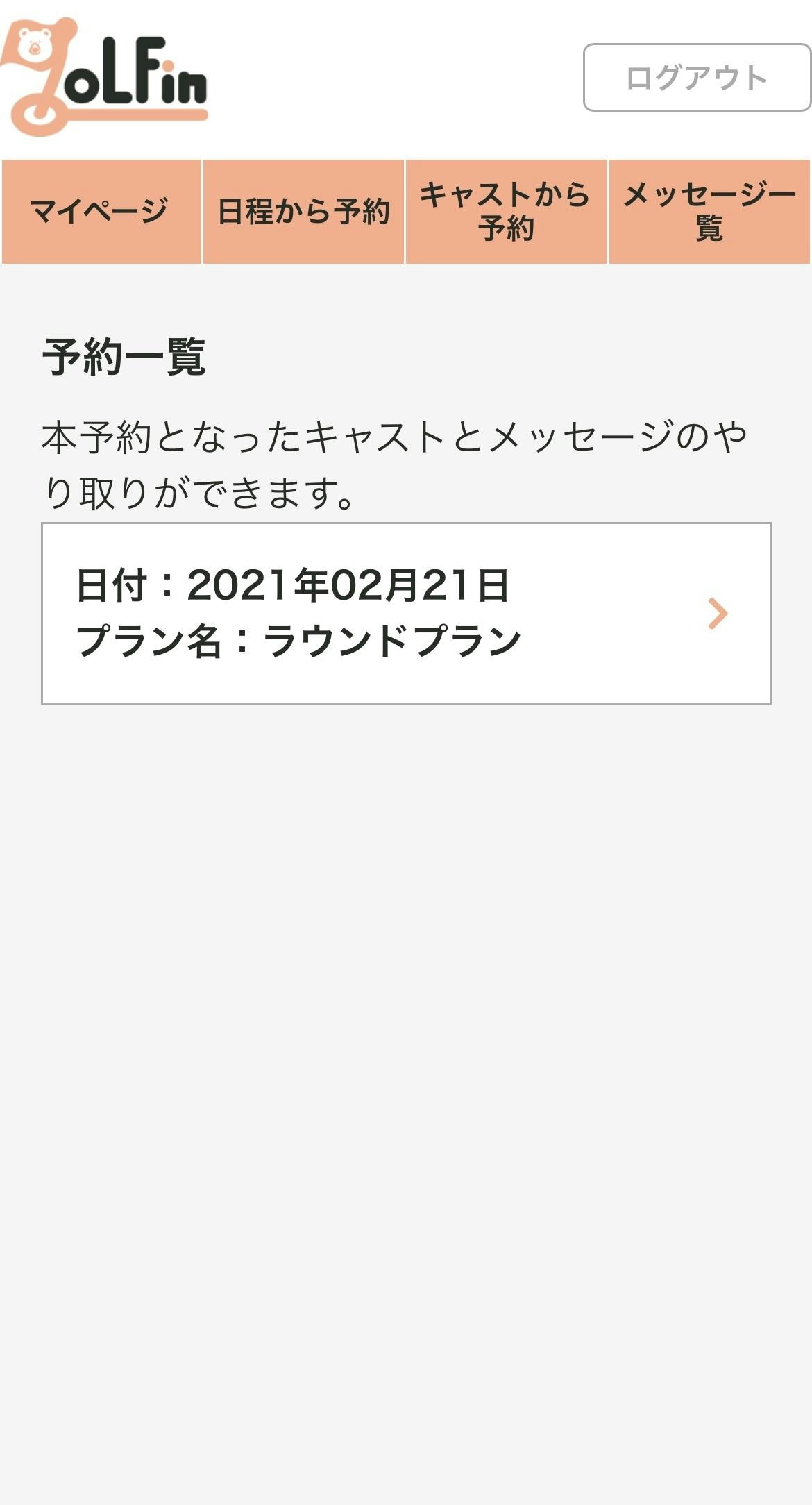This screenshot has height=1505, width=812.
Task: Go to マイページ tab
Action: coord(101,212)
